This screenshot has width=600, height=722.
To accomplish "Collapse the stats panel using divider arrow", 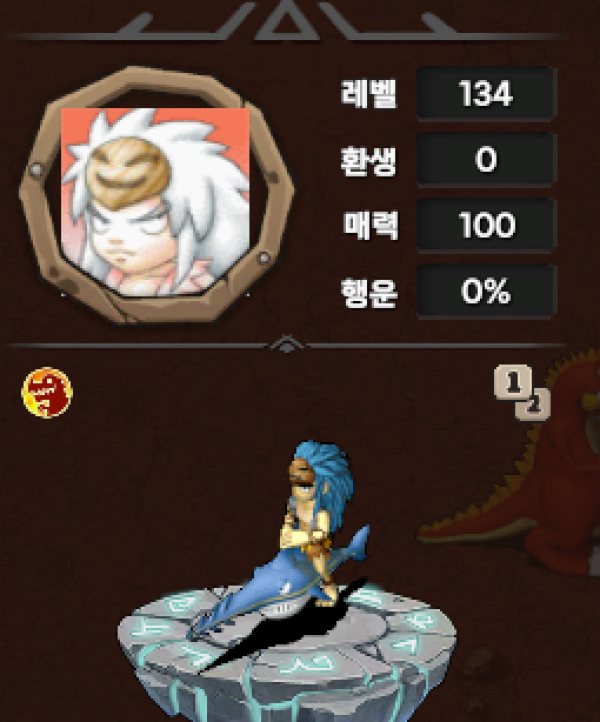I will pyautogui.click(x=285, y=346).
